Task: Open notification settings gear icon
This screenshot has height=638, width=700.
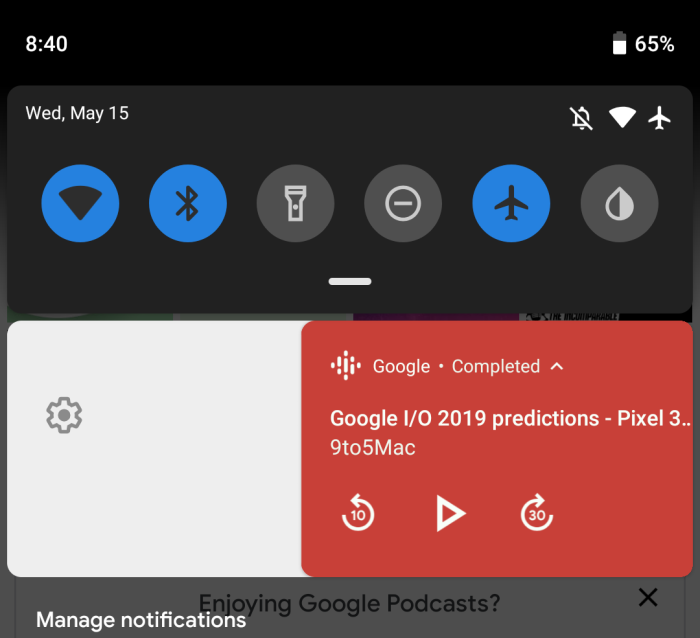Action: (63, 414)
